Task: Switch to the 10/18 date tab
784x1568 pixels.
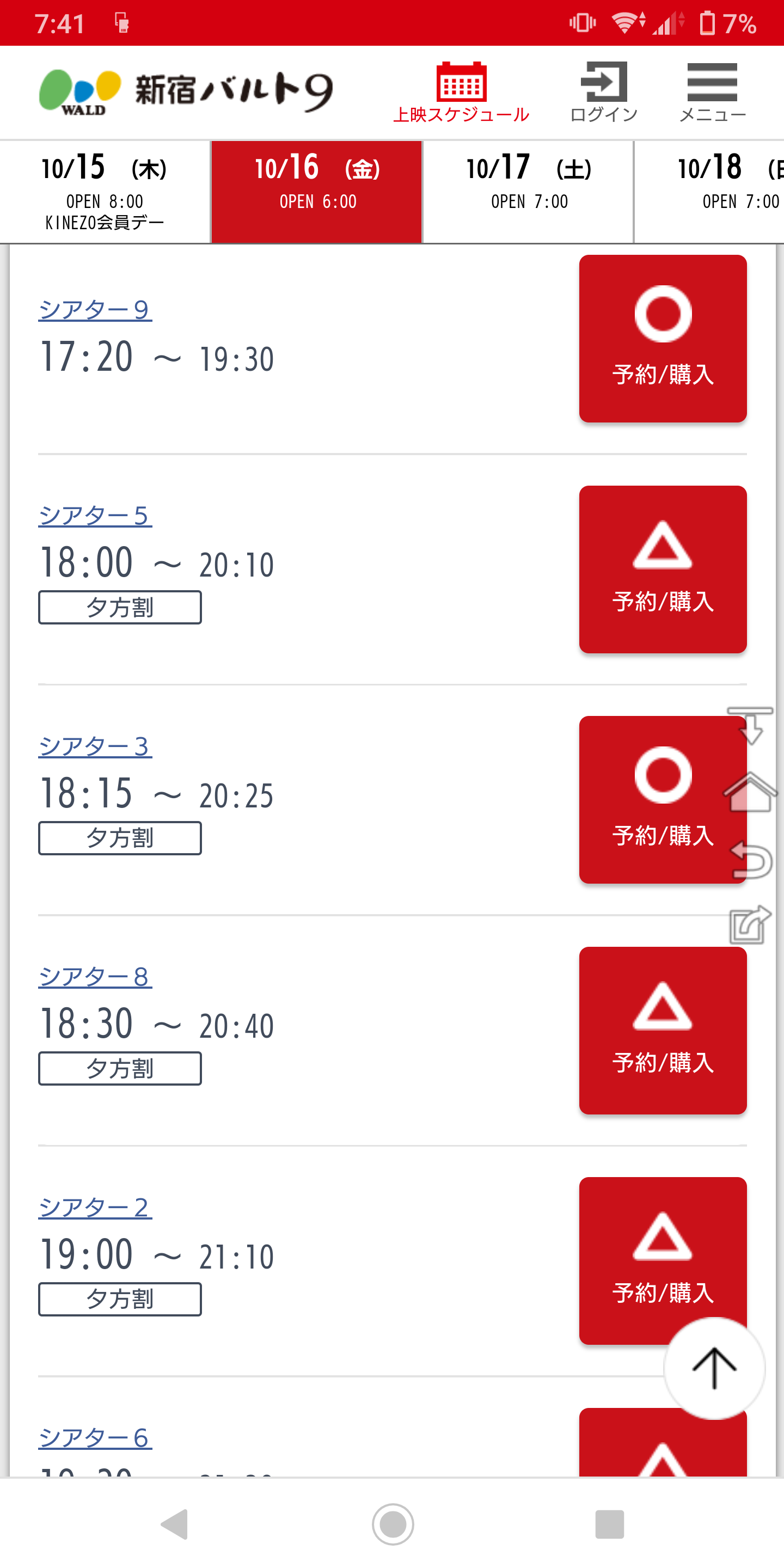Action: point(718,192)
